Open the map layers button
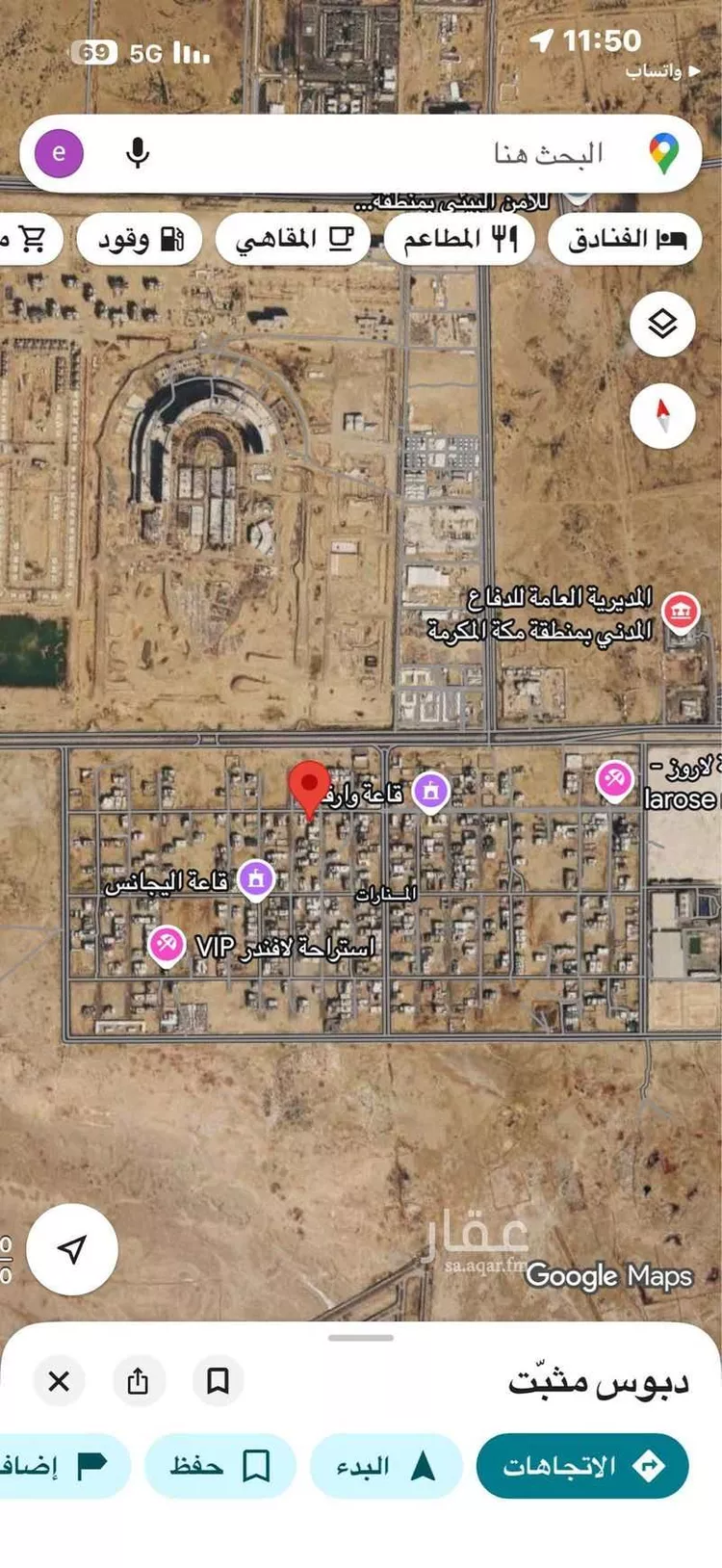Image resolution: width=722 pixels, height=1568 pixels. tap(662, 325)
